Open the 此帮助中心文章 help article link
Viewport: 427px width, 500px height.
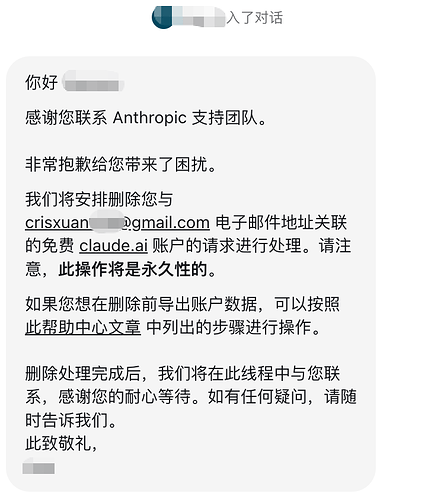coord(83,327)
